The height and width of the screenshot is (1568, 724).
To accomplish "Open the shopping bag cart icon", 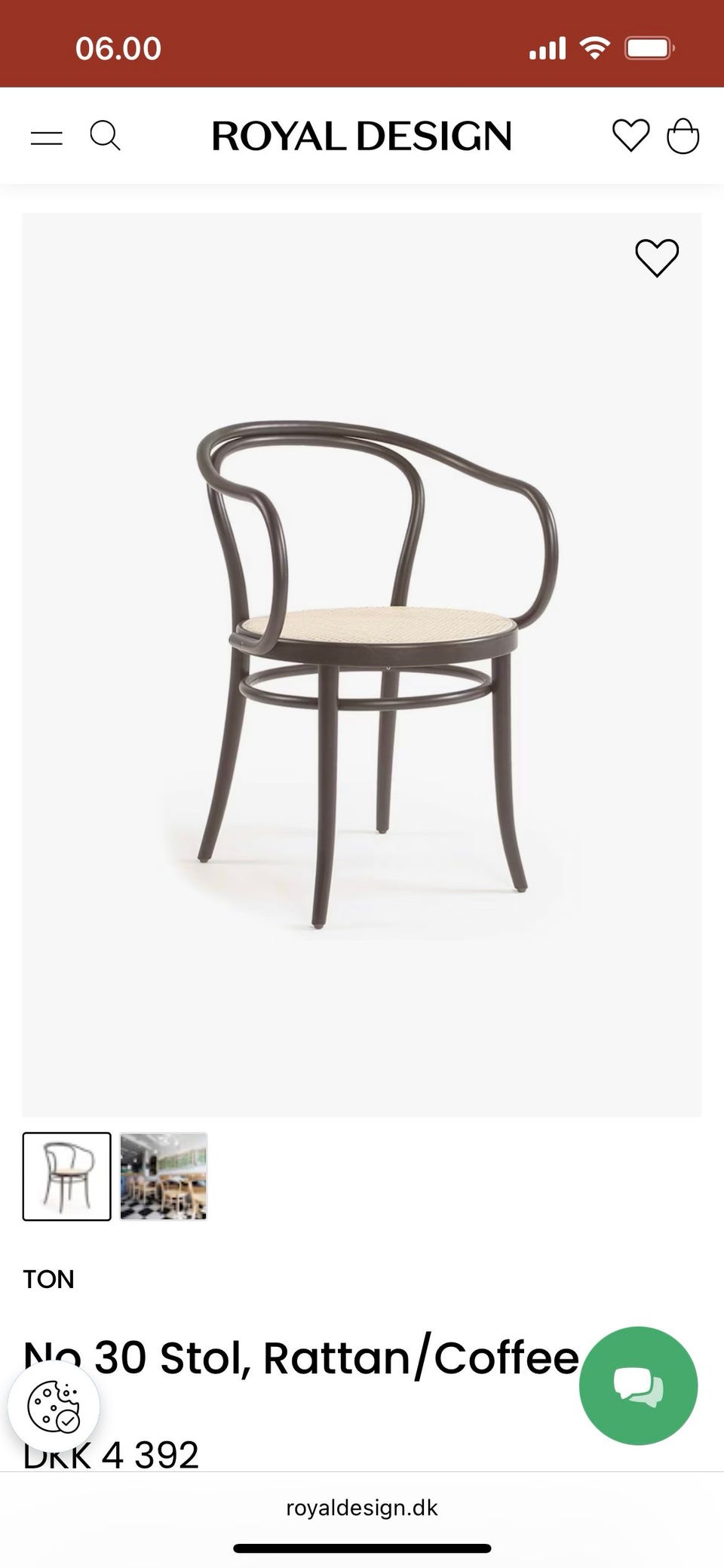I will 685,137.
